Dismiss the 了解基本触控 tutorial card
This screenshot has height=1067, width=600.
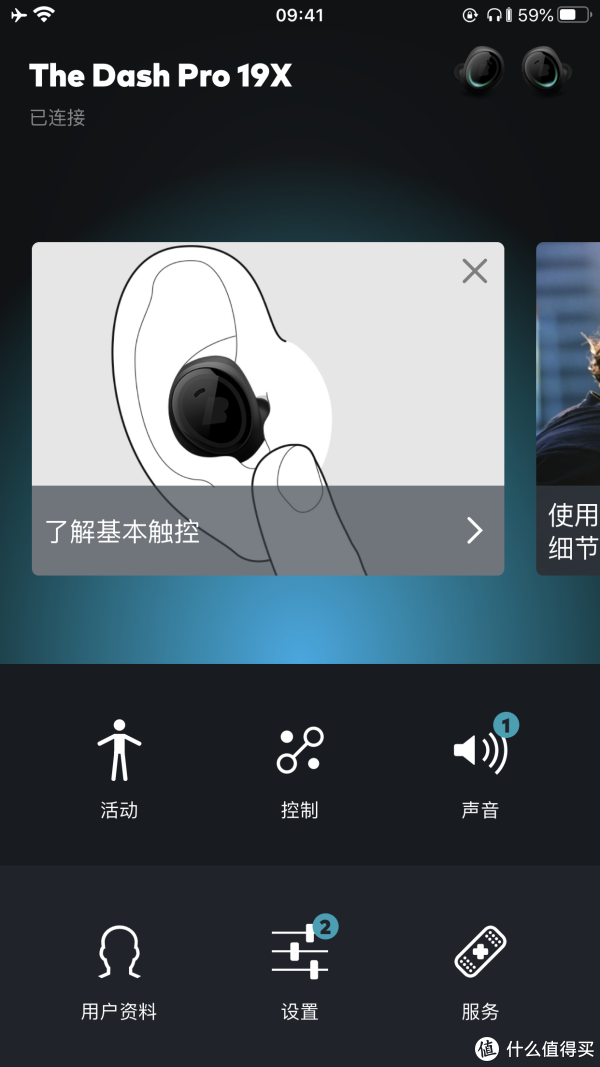pos(474,271)
